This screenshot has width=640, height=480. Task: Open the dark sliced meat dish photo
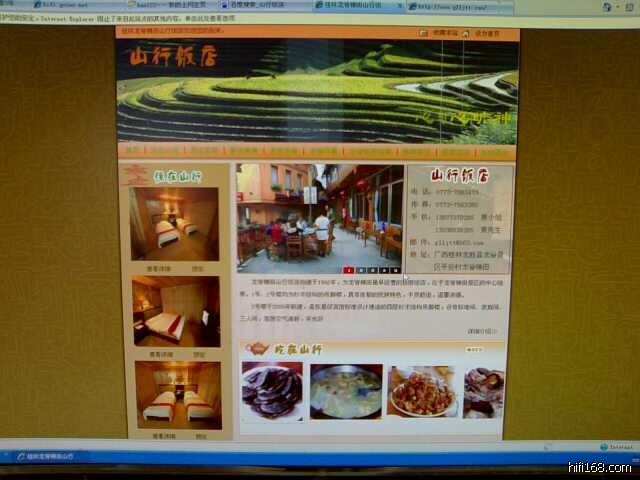271,391
